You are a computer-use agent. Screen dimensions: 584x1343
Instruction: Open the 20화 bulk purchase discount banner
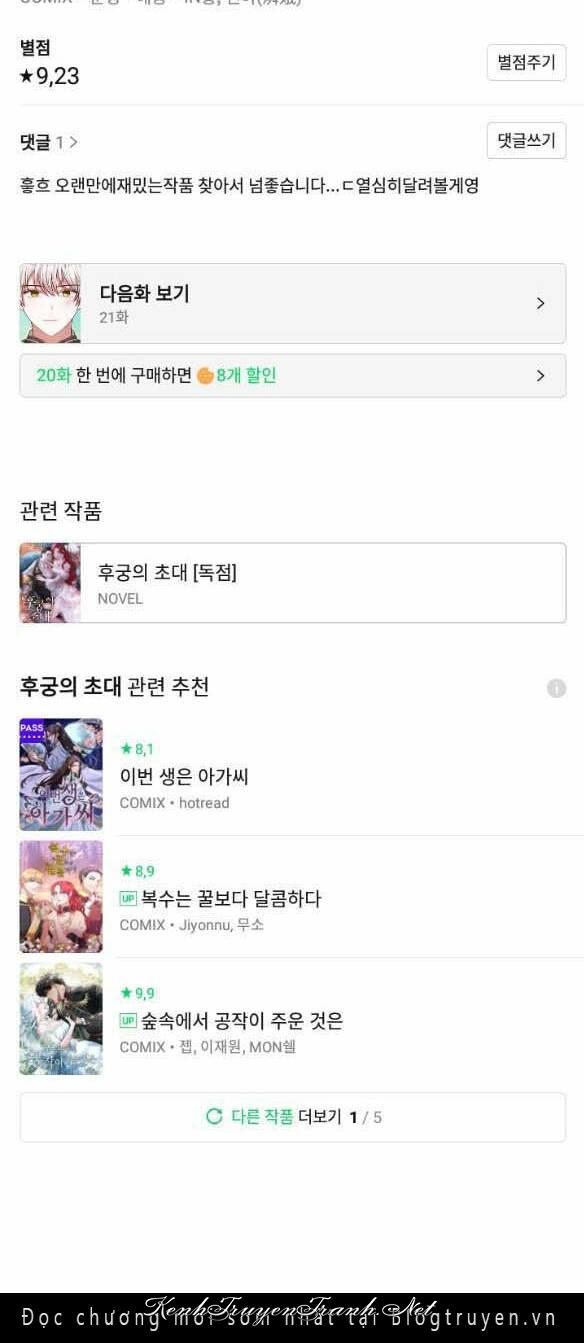(x=292, y=376)
